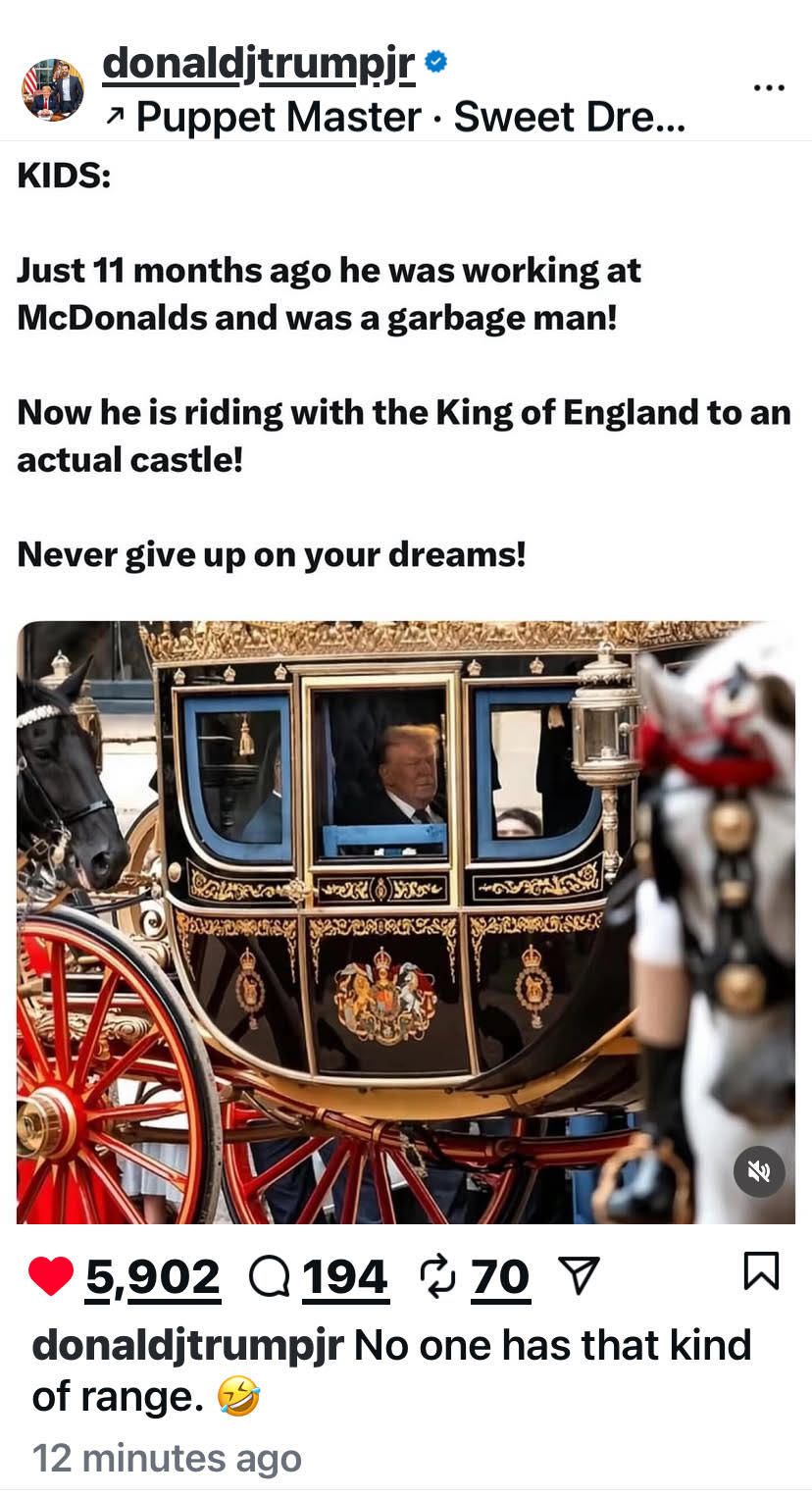Unmute the video with the speaker icon

(759, 1170)
